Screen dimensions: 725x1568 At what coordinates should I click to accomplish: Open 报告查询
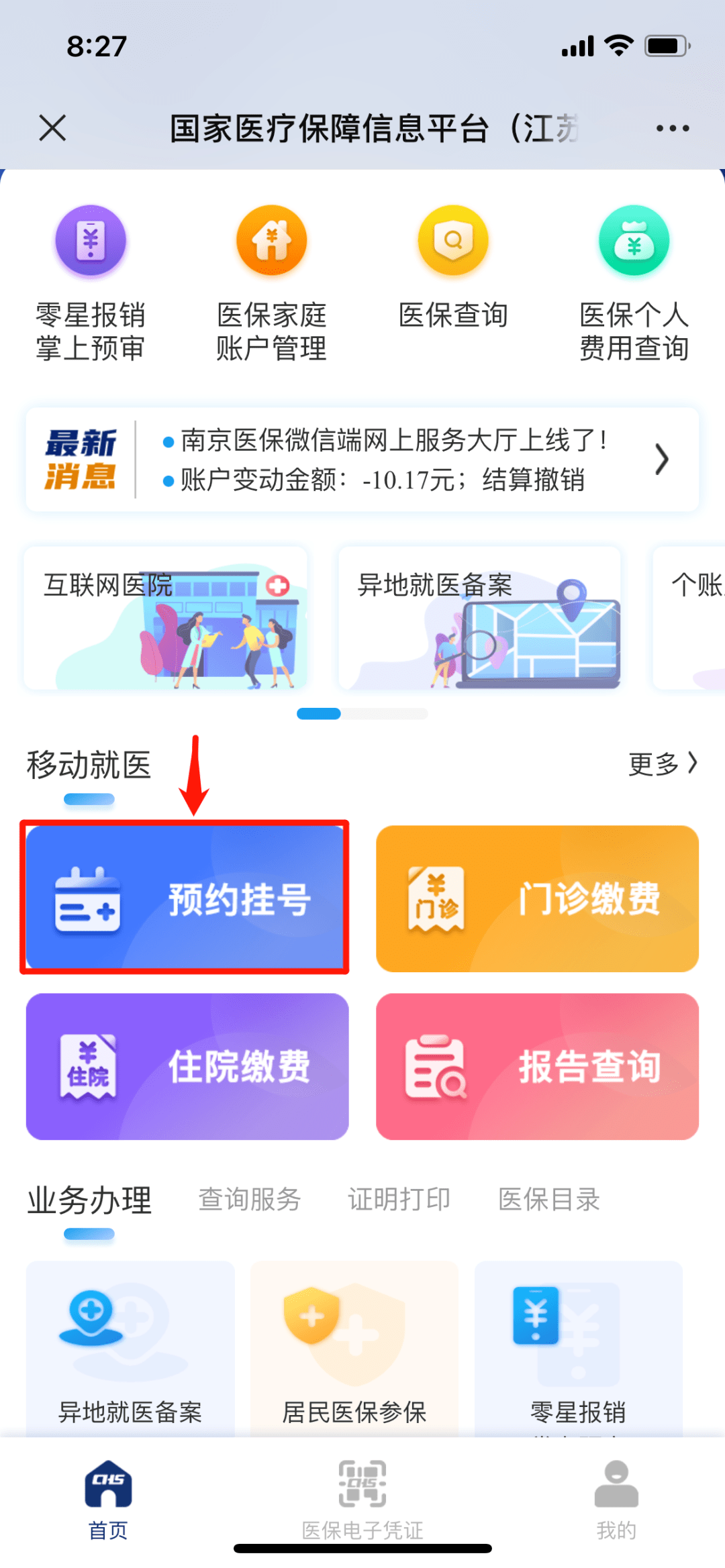[x=537, y=1066]
